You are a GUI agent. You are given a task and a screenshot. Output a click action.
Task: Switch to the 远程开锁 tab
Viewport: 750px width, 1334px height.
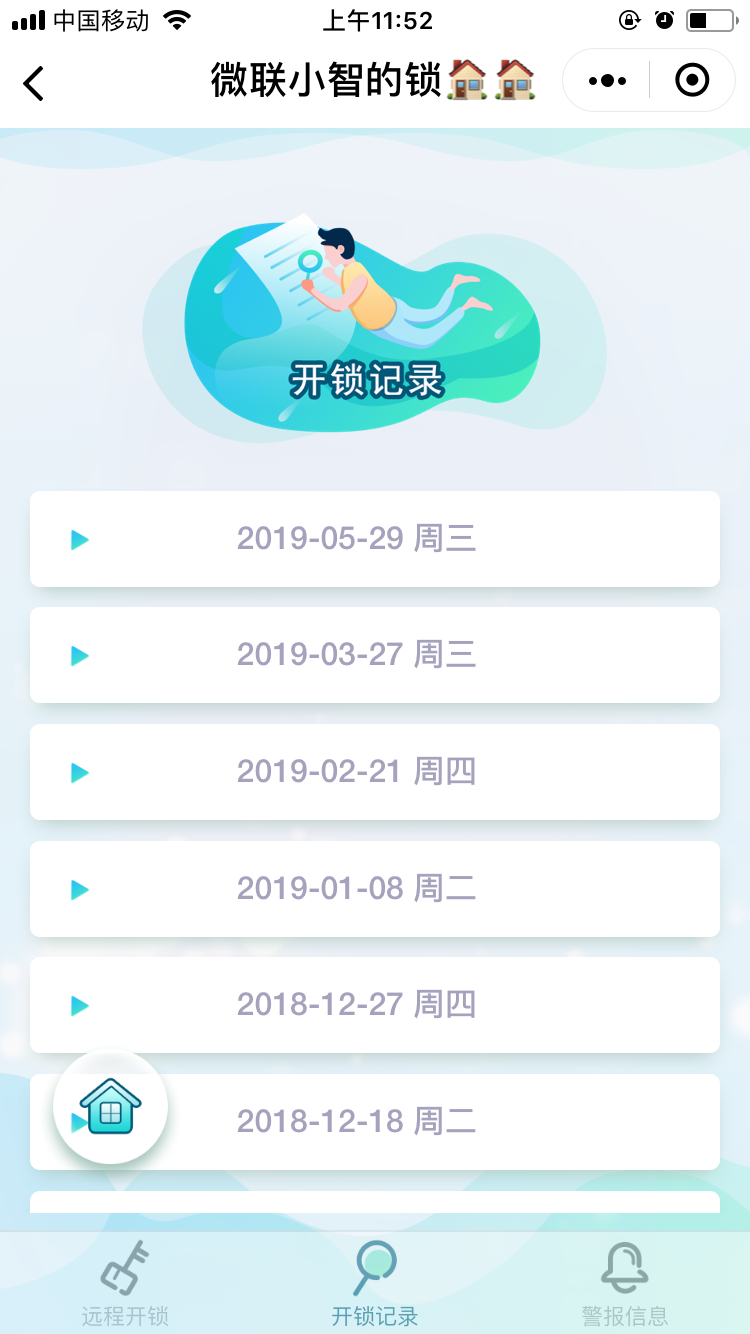(125, 1284)
